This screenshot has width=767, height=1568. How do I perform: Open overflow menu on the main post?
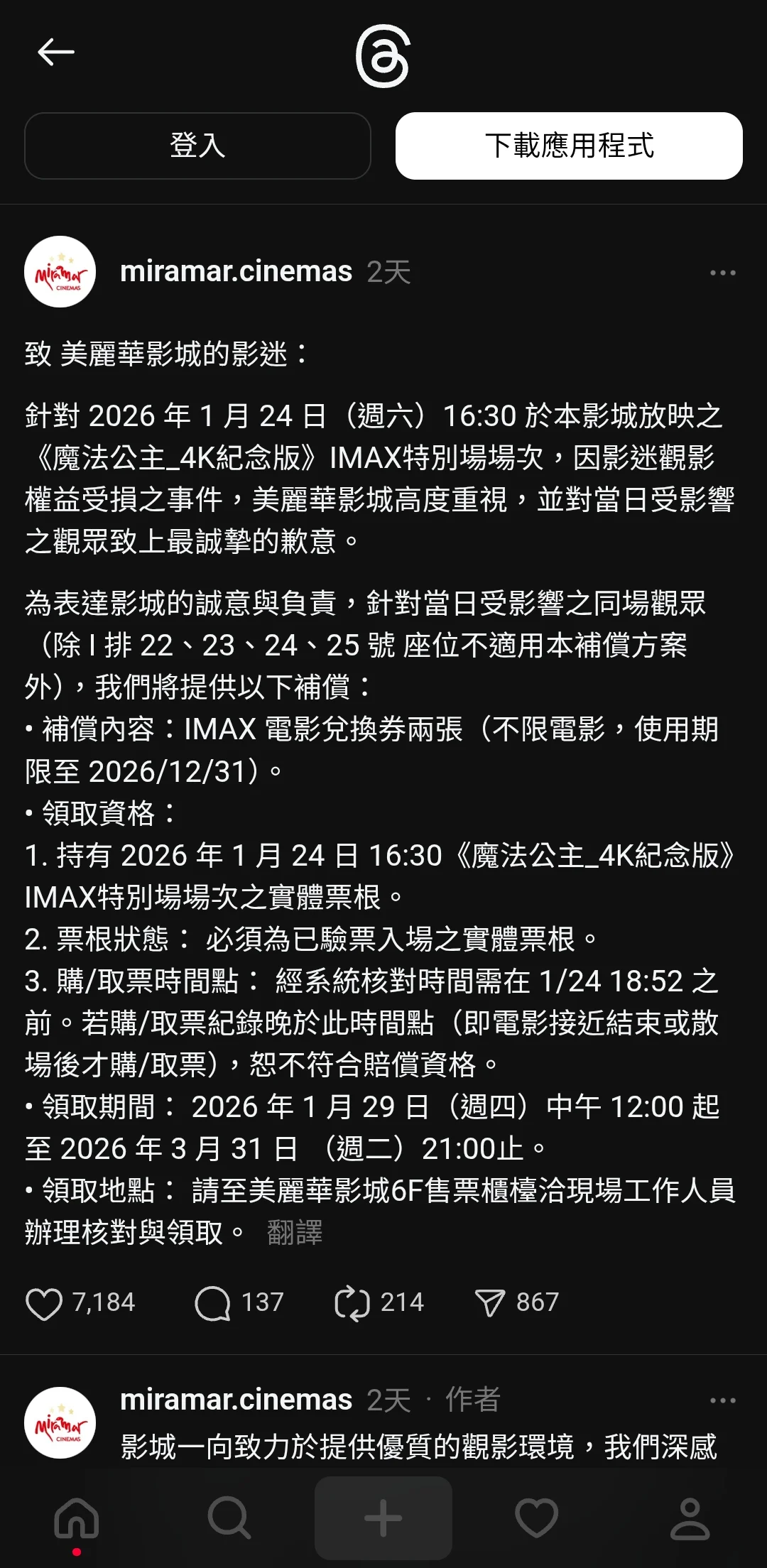(722, 273)
